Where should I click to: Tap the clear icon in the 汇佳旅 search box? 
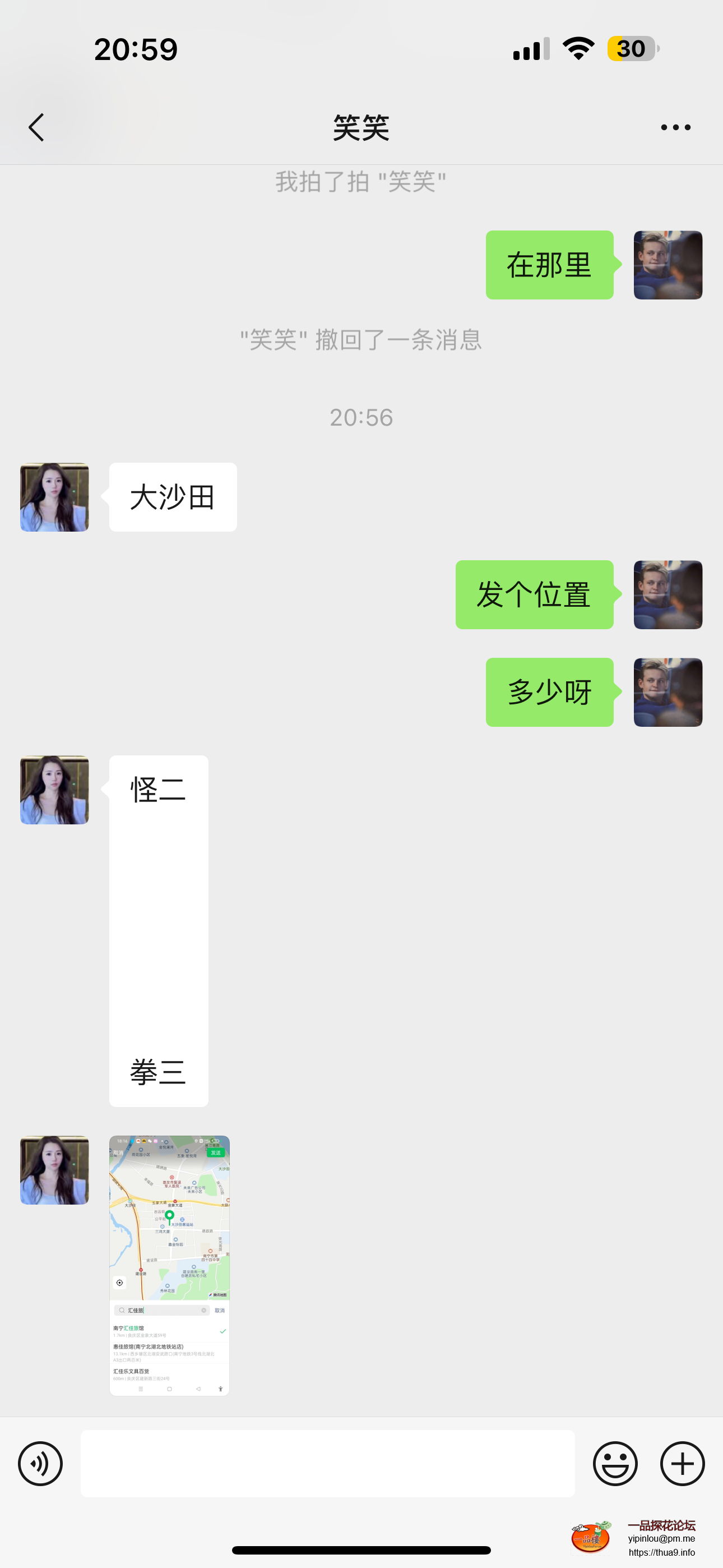pos(204,1311)
